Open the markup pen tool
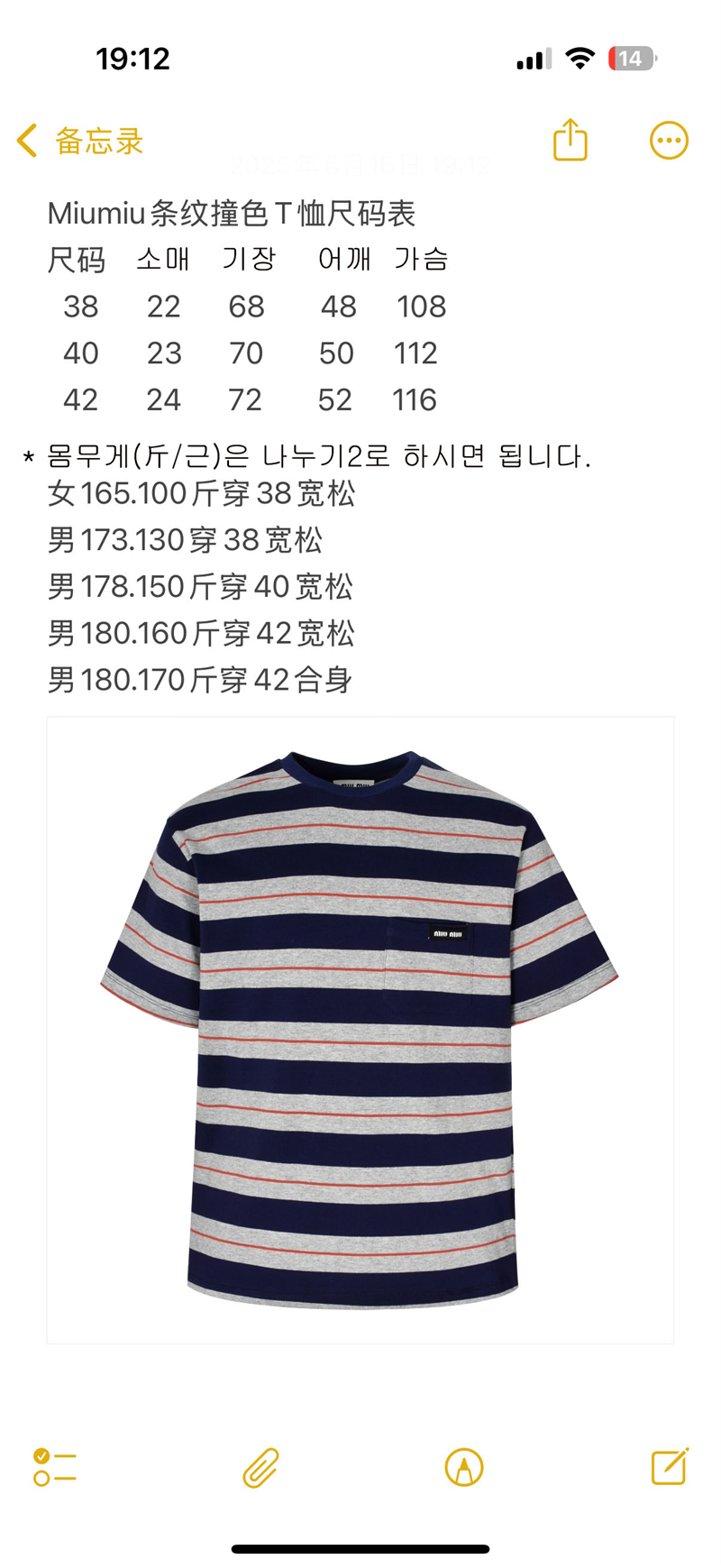 [x=464, y=1467]
